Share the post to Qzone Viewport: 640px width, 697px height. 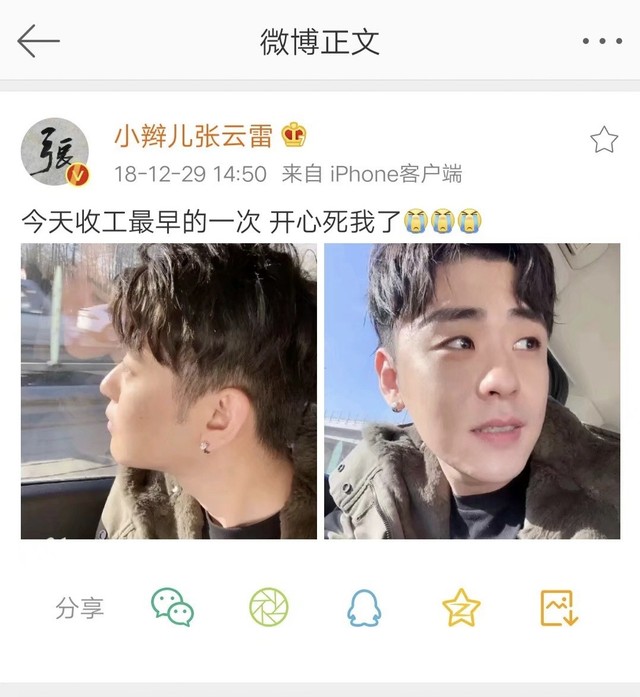[x=461, y=607]
